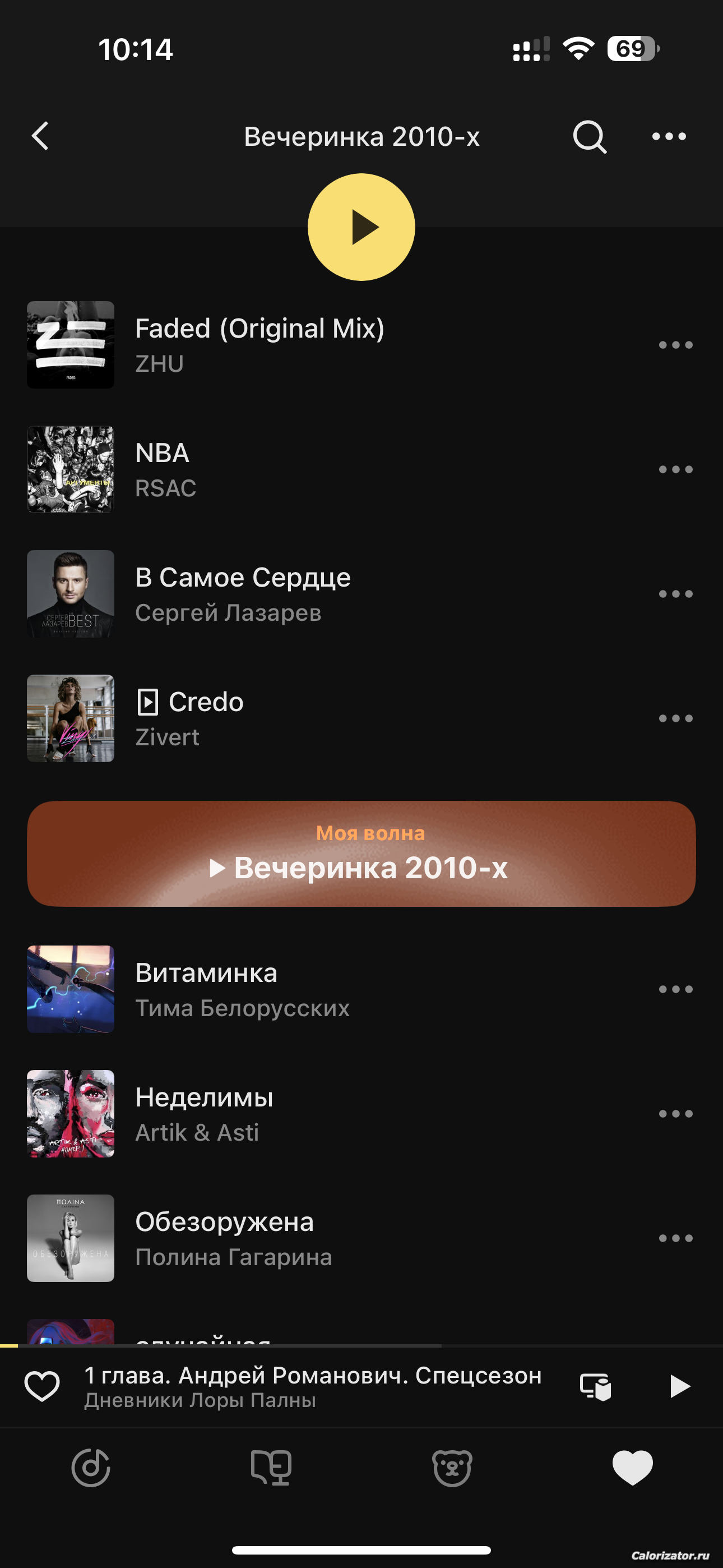Switch to the music wave tab
The height and width of the screenshot is (1568, 723).
(x=91, y=1468)
